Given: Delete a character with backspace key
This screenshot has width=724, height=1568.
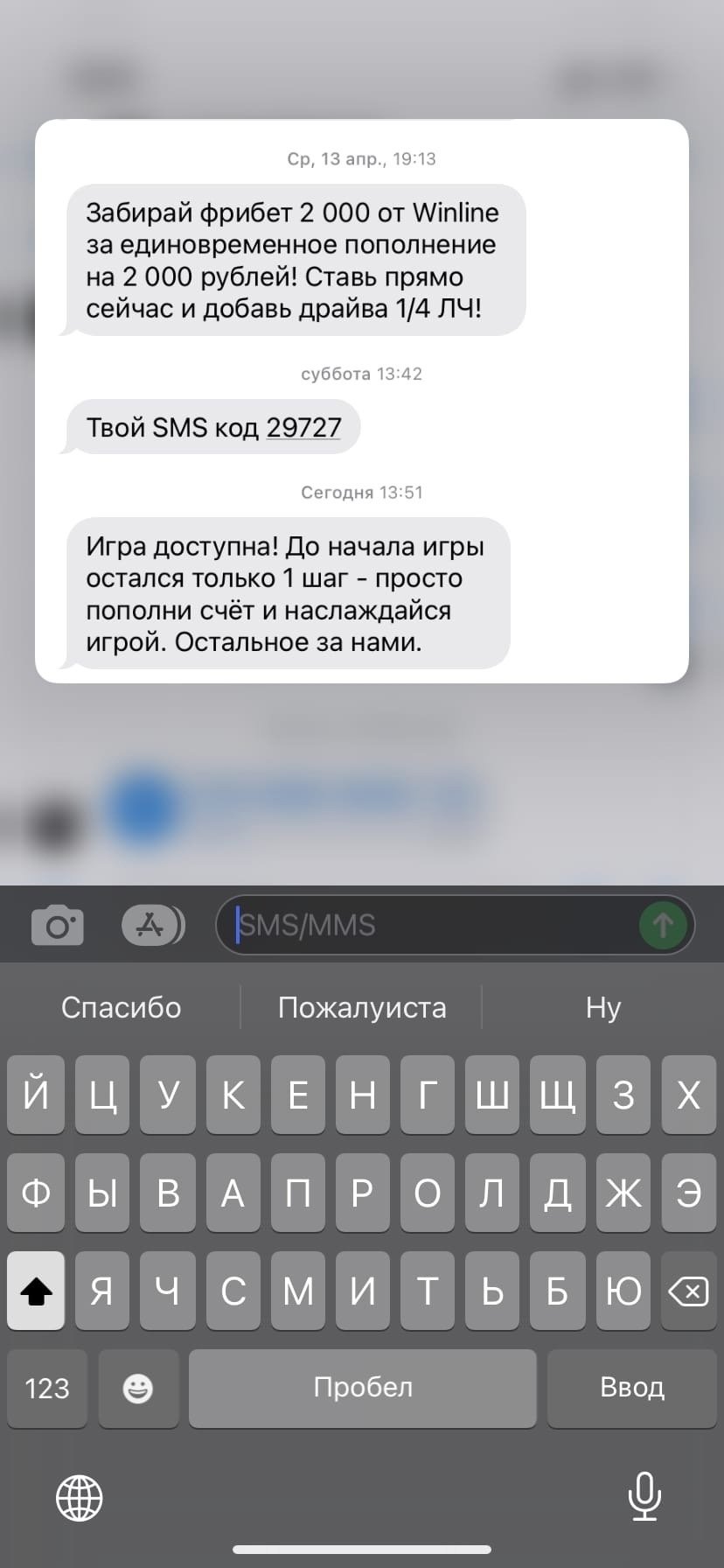Looking at the screenshot, I should (x=688, y=1291).
